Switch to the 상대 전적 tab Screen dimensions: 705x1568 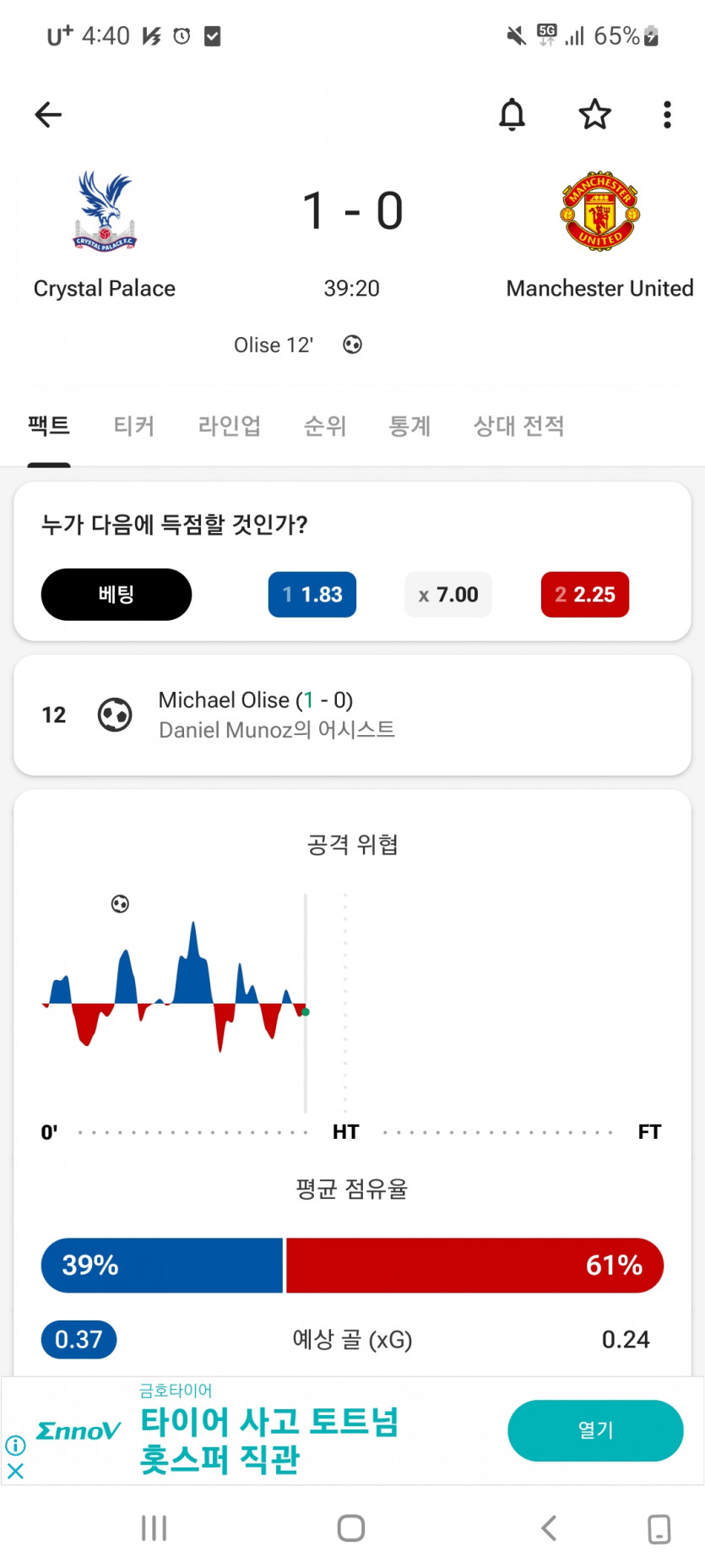click(x=518, y=425)
